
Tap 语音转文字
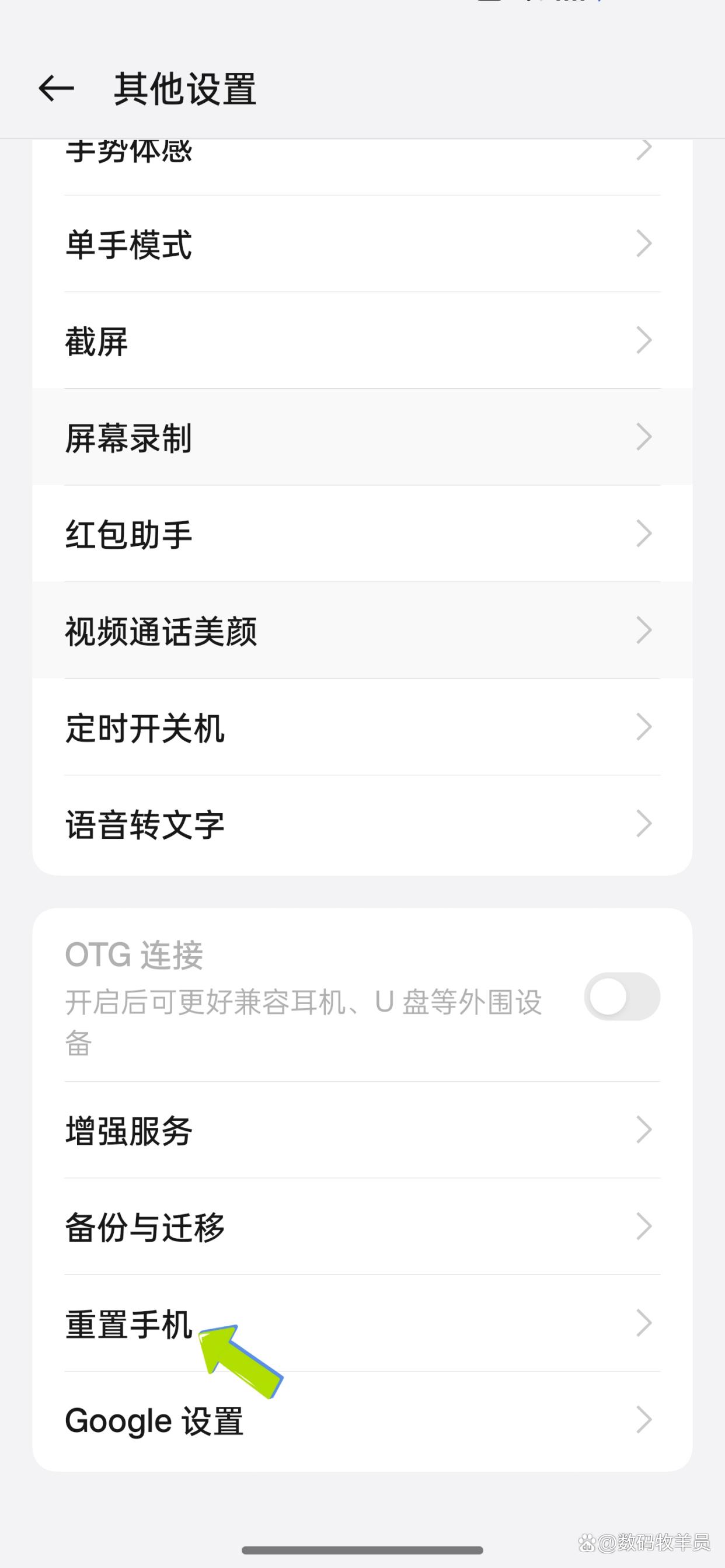coord(361,824)
